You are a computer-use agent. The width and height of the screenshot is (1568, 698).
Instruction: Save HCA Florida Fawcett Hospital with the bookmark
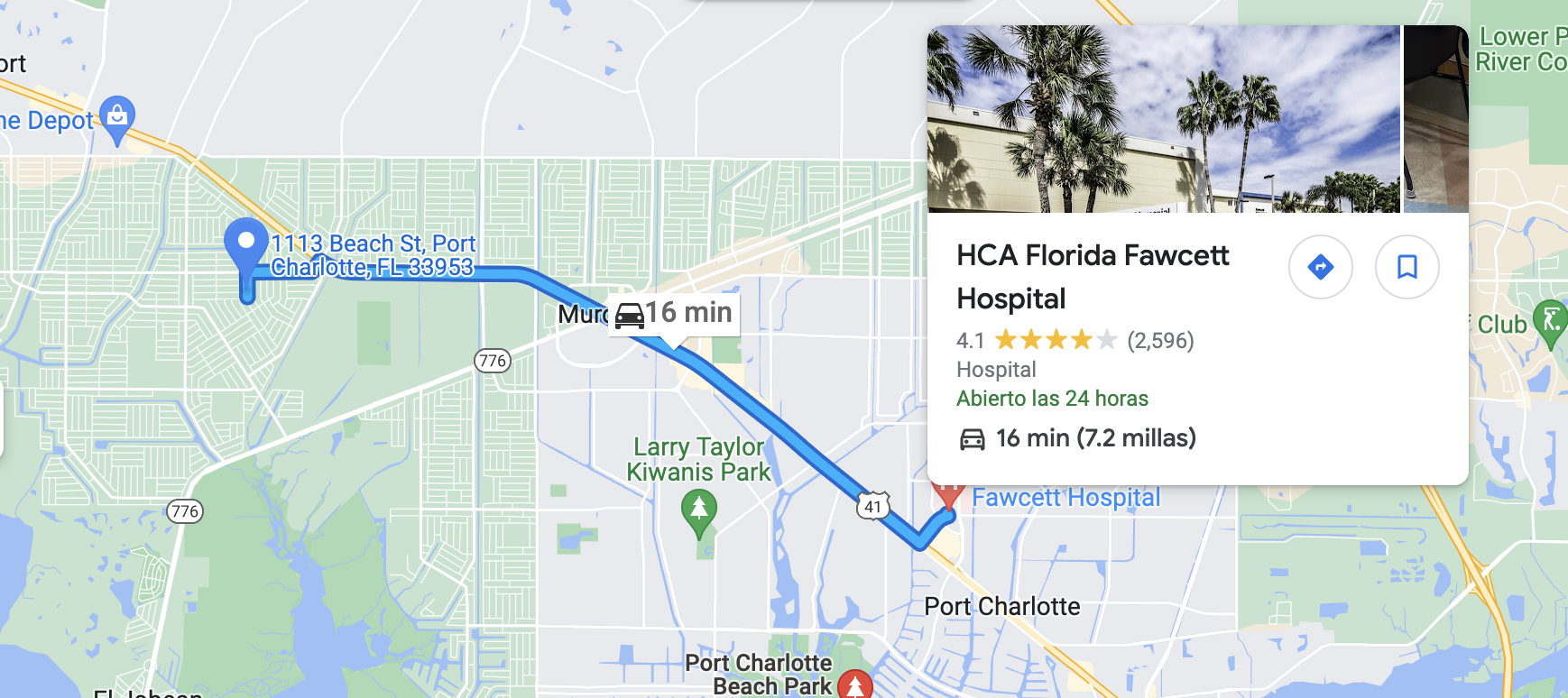click(x=1407, y=267)
